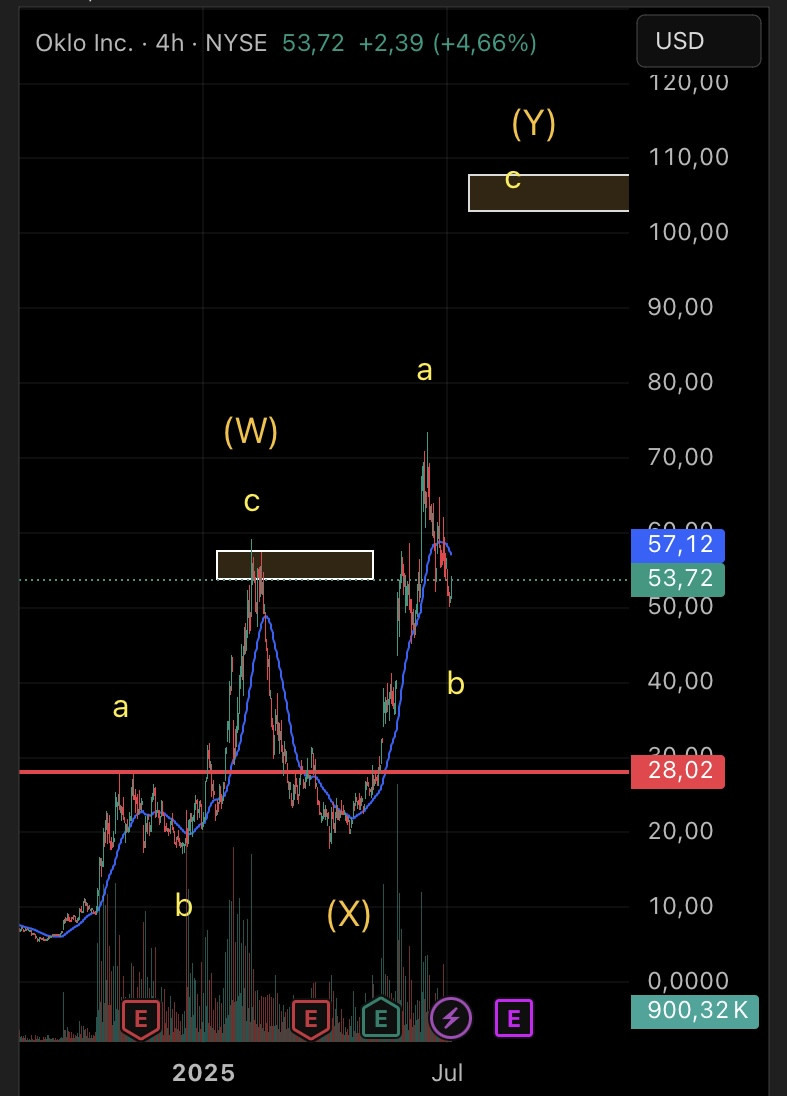Image resolution: width=787 pixels, height=1096 pixels.
Task: Open the USD currency selector
Action: (x=698, y=42)
